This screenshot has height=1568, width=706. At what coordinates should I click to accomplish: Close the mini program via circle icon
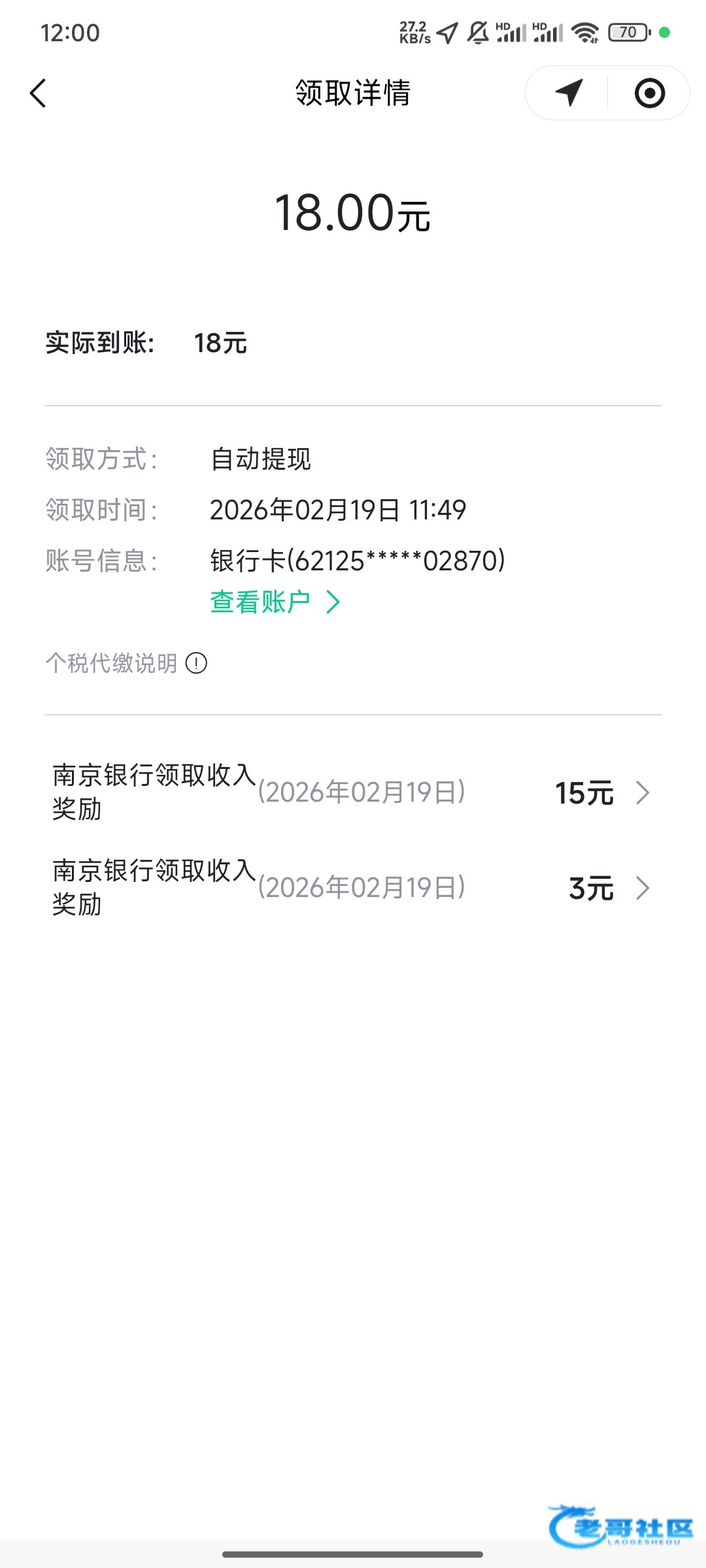coord(649,93)
